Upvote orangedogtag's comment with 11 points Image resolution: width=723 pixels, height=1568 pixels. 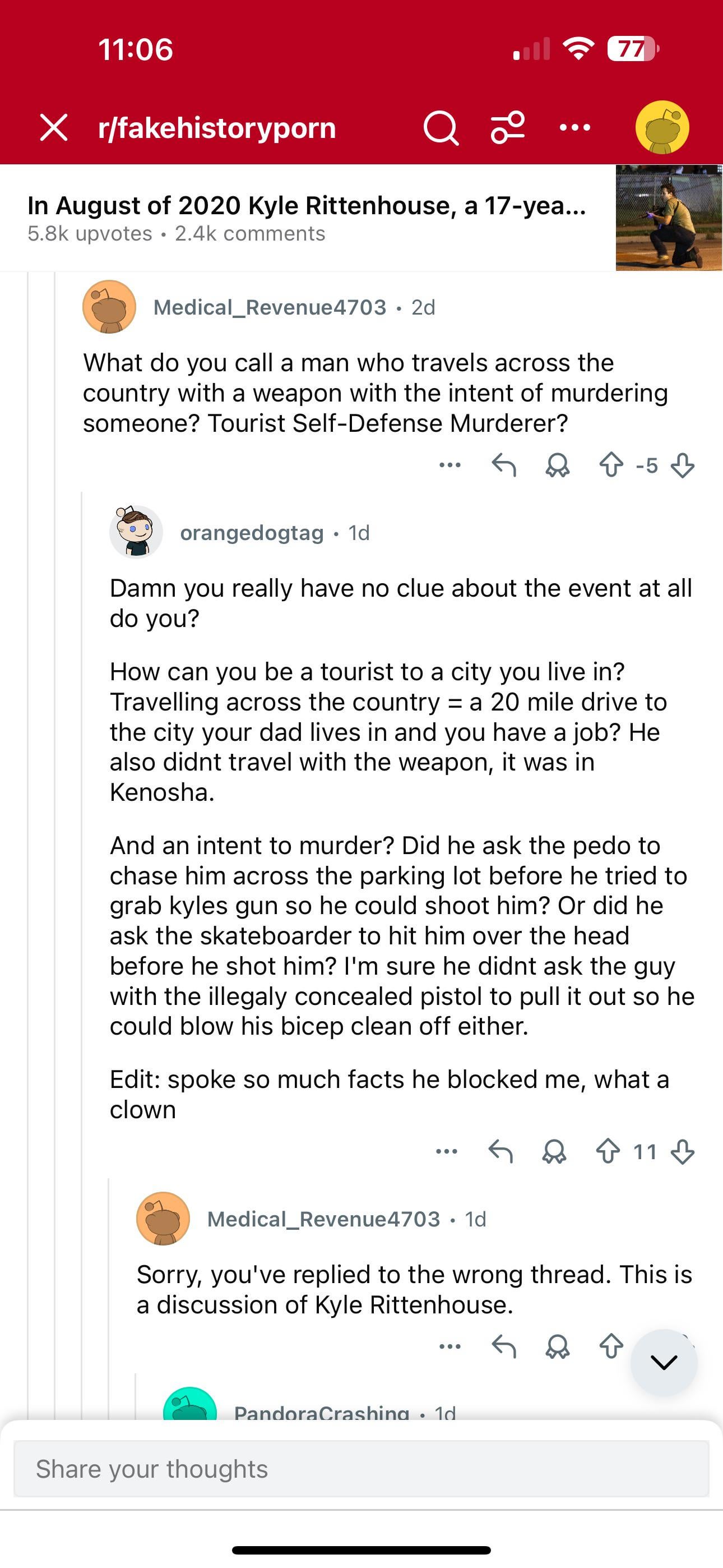[x=608, y=1152]
